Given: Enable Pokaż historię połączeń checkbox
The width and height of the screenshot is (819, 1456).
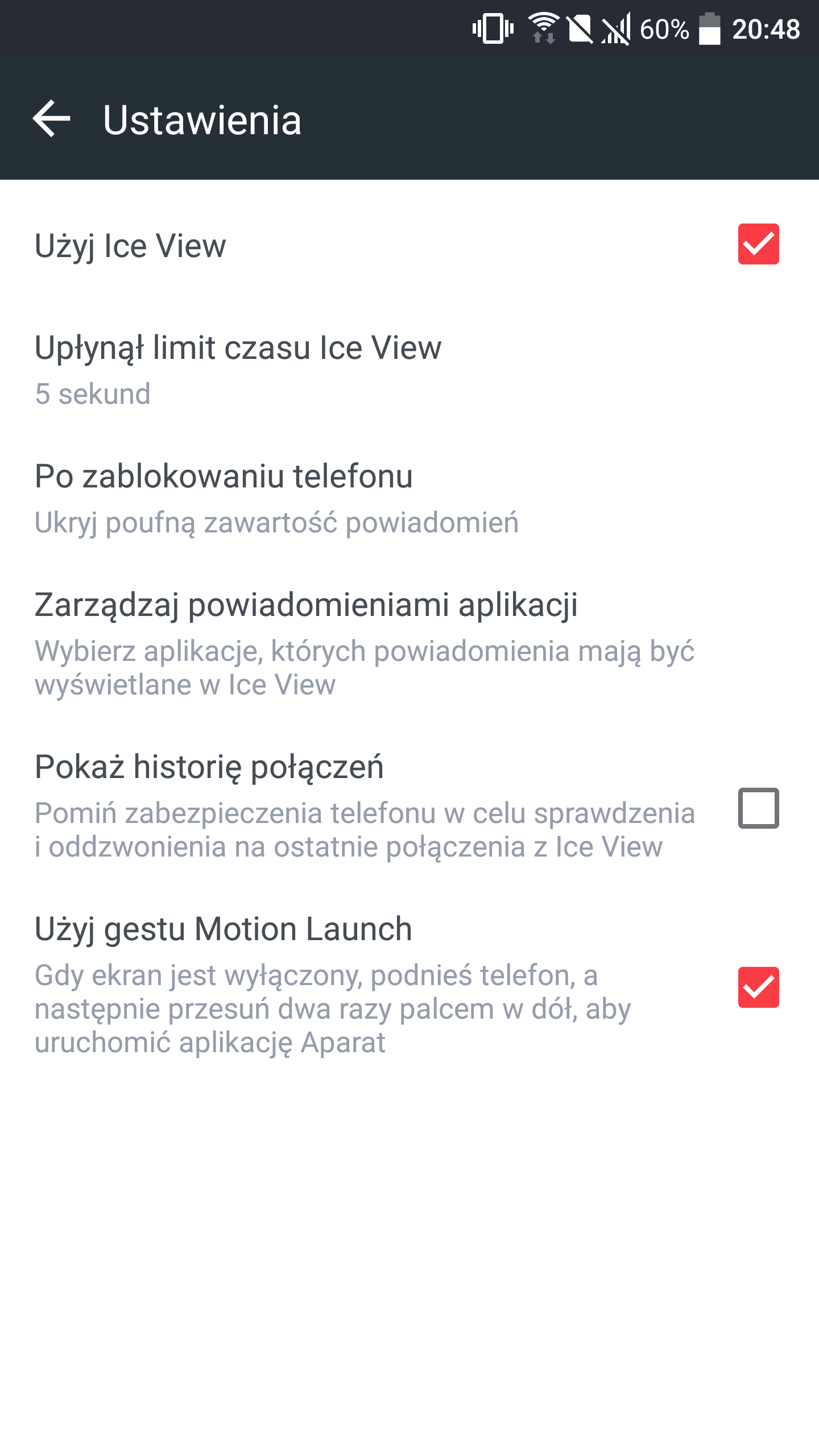Looking at the screenshot, I should (x=758, y=808).
